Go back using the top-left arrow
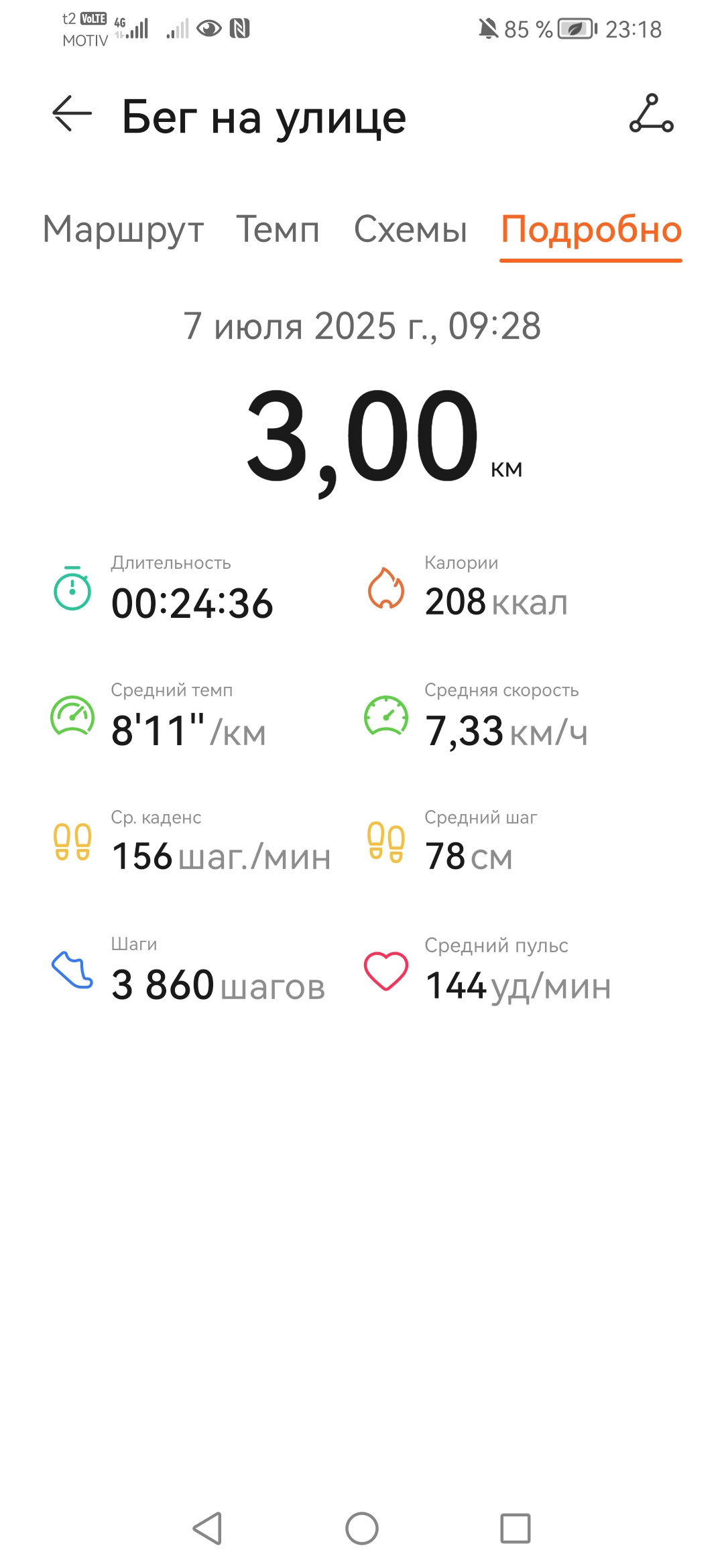This screenshot has width=724, height=1568. click(x=72, y=113)
